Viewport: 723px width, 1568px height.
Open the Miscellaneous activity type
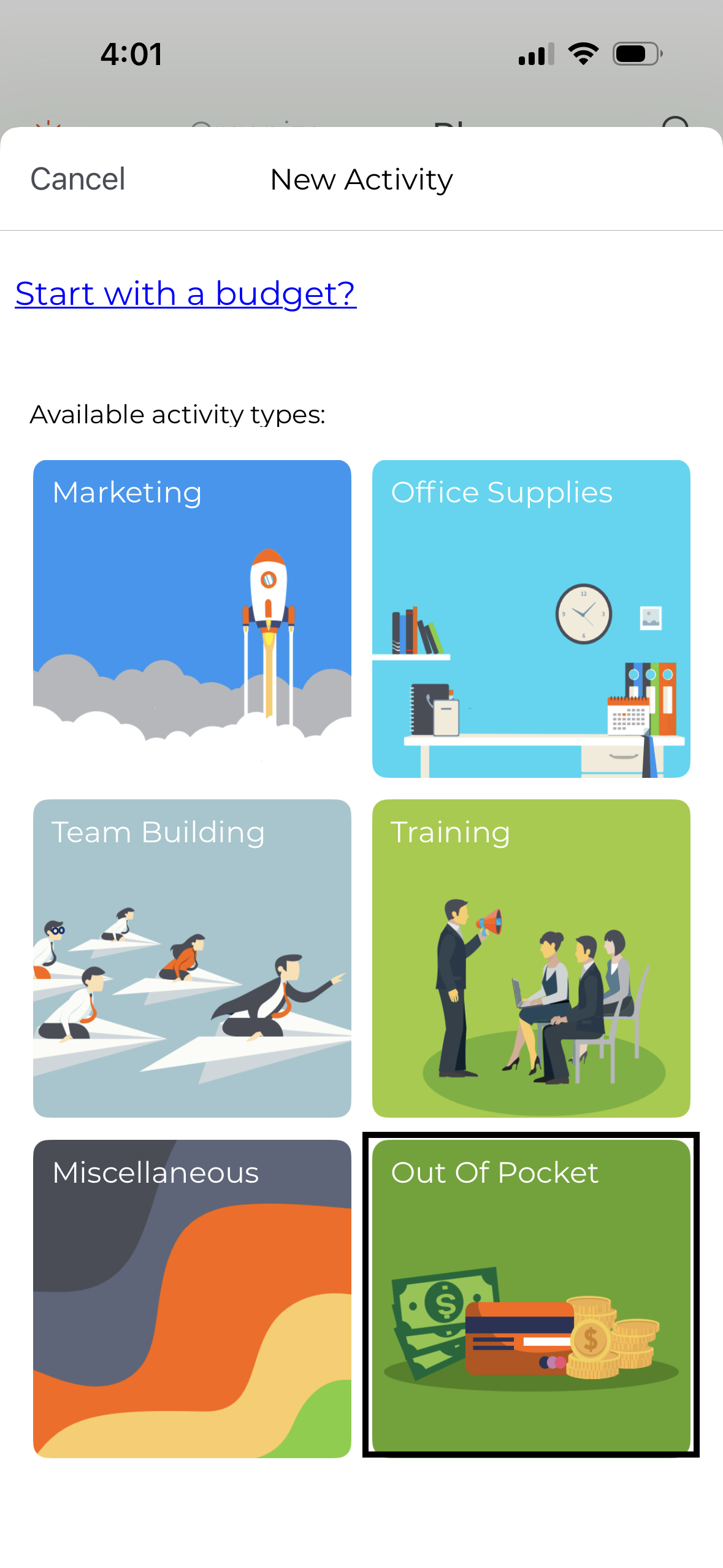192,1298
